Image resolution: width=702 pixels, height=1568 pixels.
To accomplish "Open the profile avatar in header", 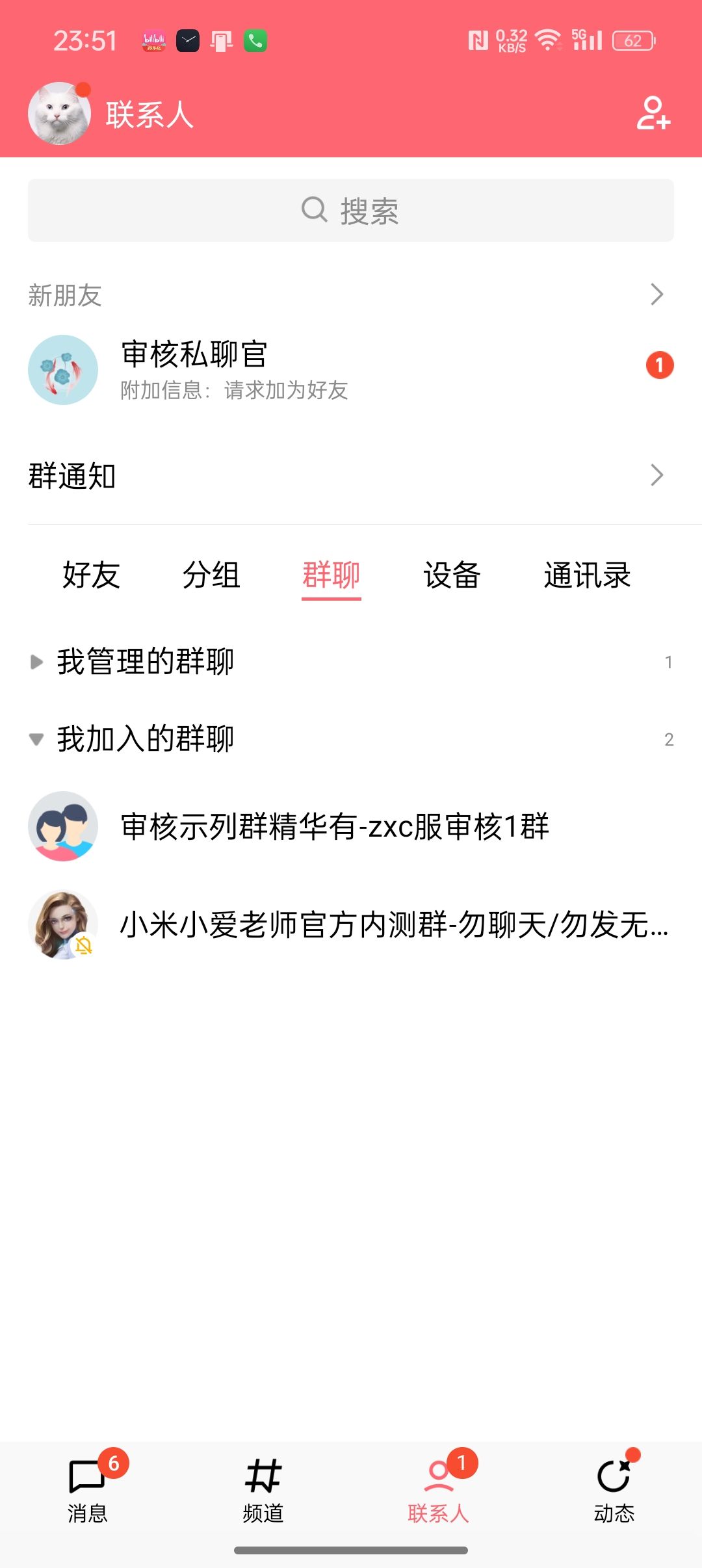I will [59, 114].
